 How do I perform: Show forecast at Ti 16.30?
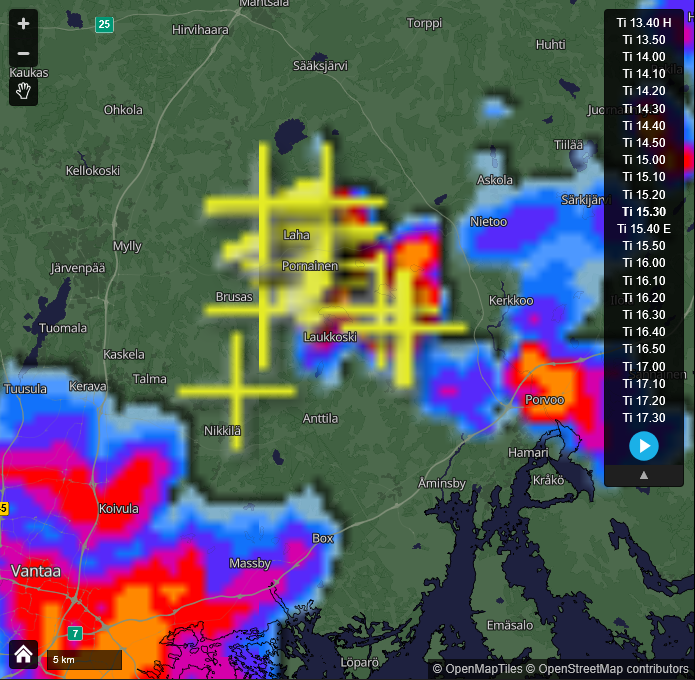tap(643, 314)
